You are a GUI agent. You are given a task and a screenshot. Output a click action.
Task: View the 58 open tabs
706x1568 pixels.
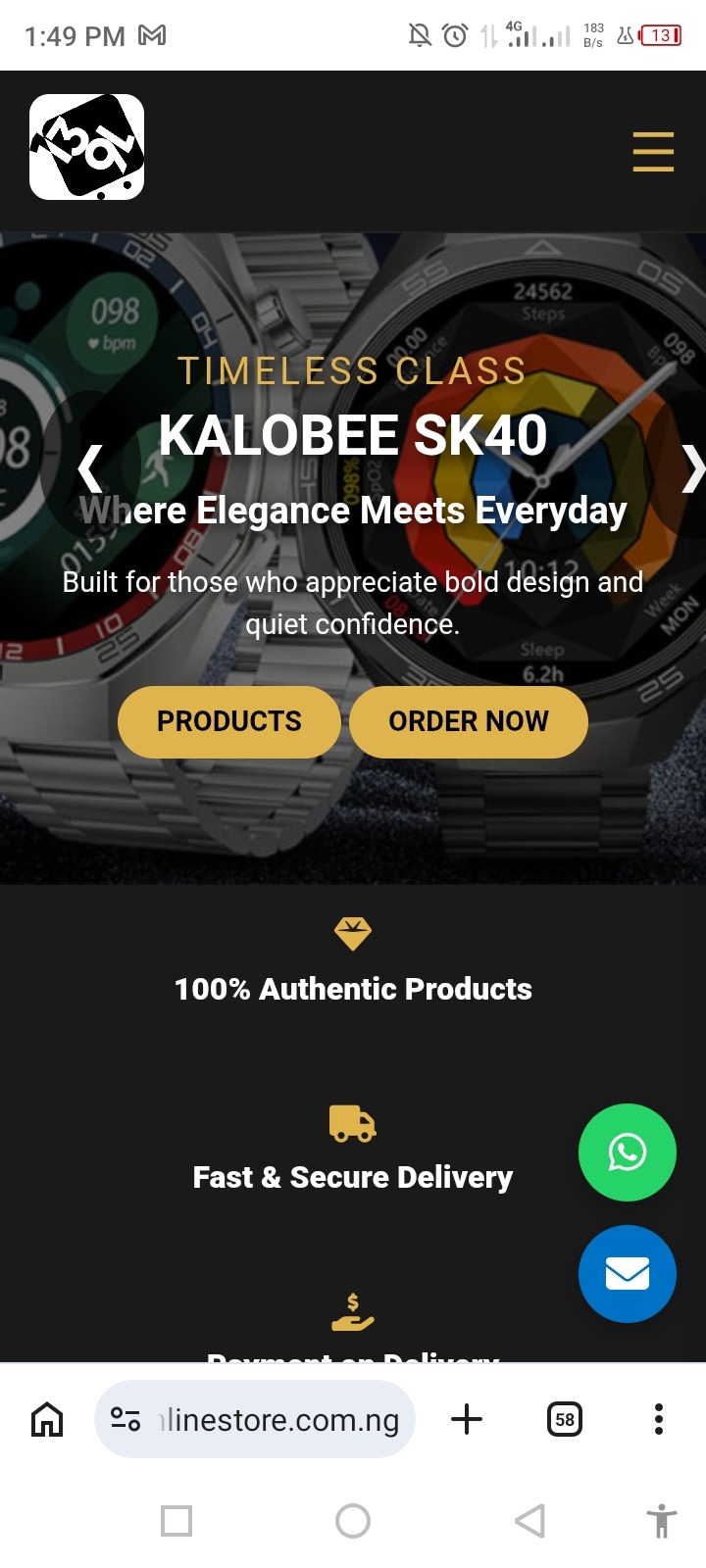[565, 1419]
